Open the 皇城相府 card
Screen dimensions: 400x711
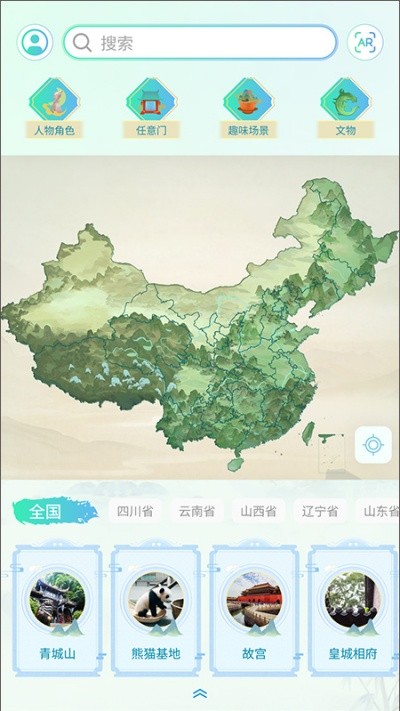tap(352, 609)
